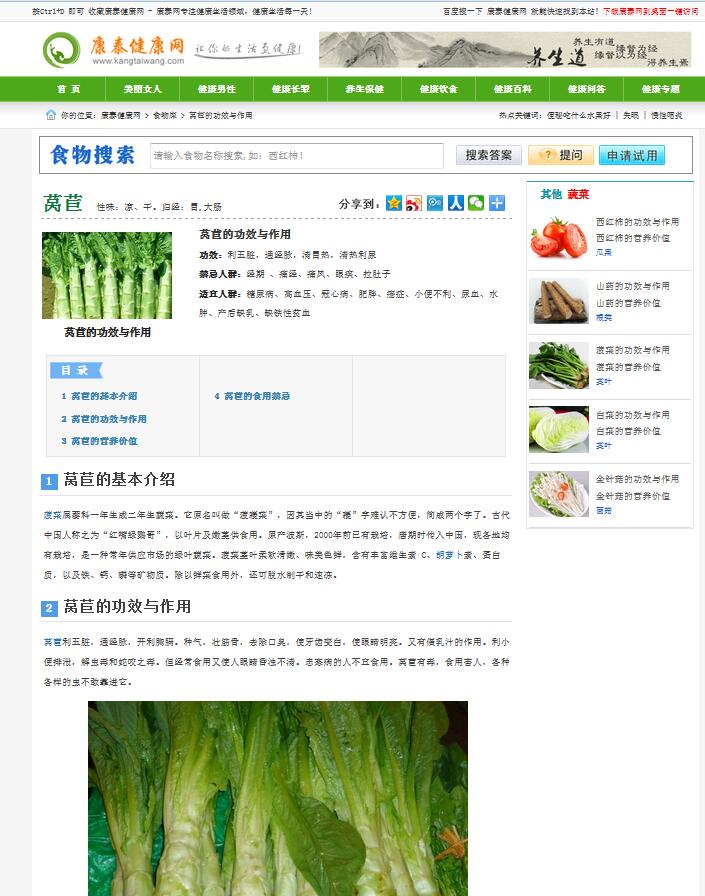Viewport: 705px width, 896px height.
Task: Tap the food search input box
Action: 296,156
